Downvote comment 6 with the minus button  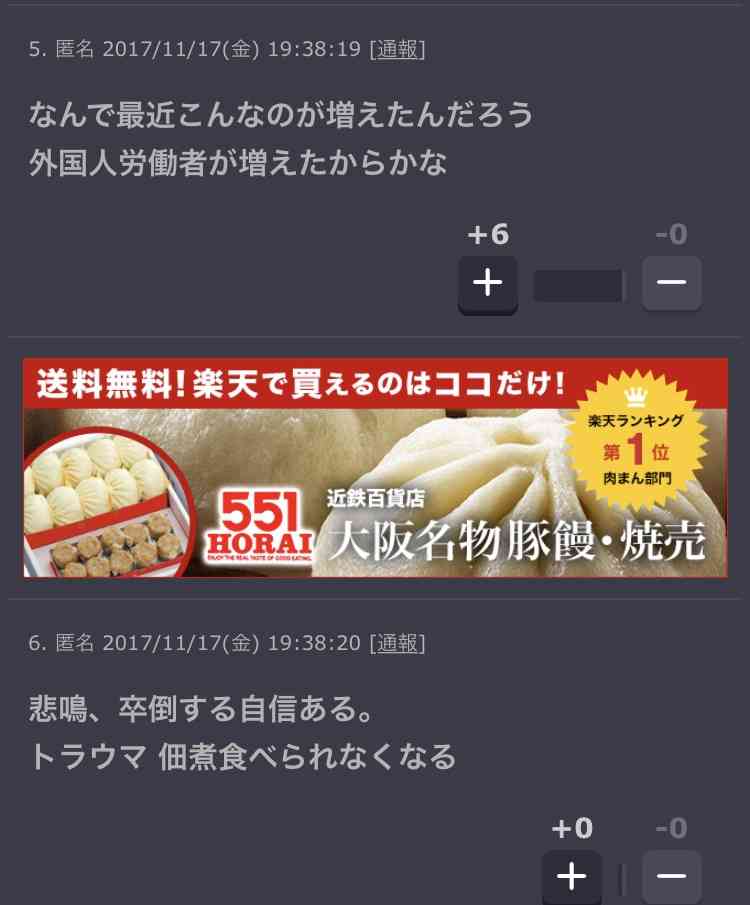click(671, 877)
